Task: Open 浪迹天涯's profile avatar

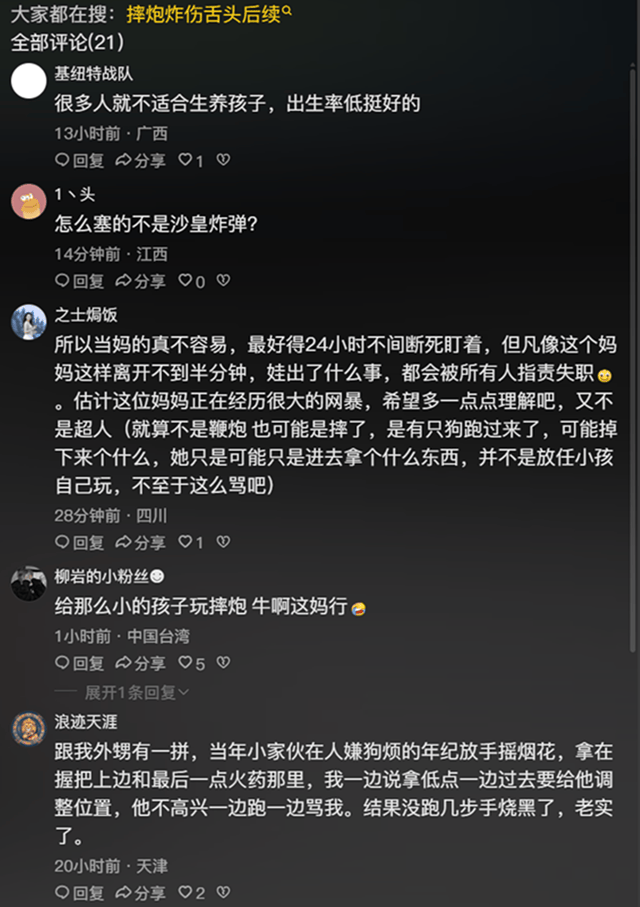Action: coord(28,729)
